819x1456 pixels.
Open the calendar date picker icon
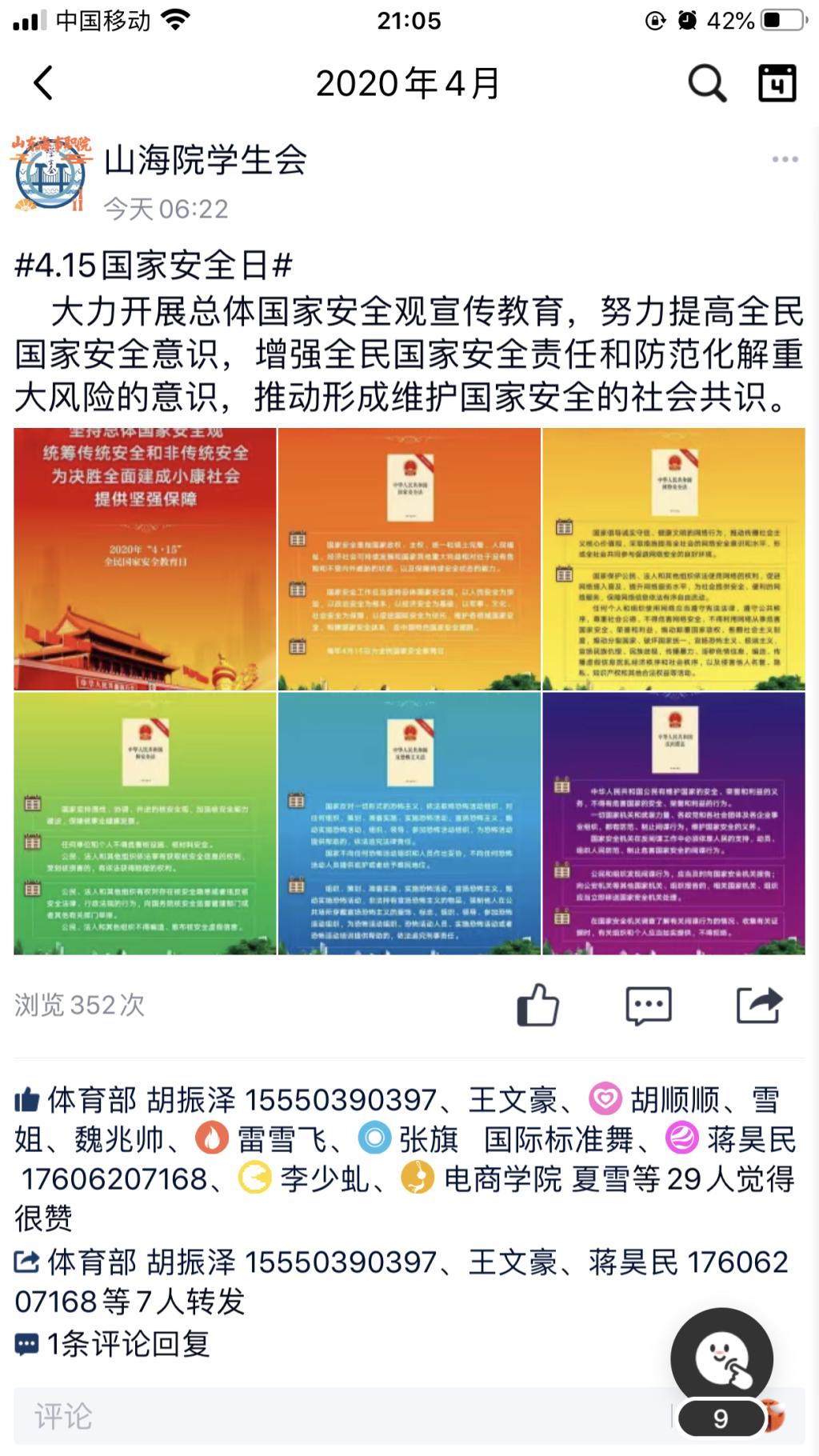pos(777,83)
